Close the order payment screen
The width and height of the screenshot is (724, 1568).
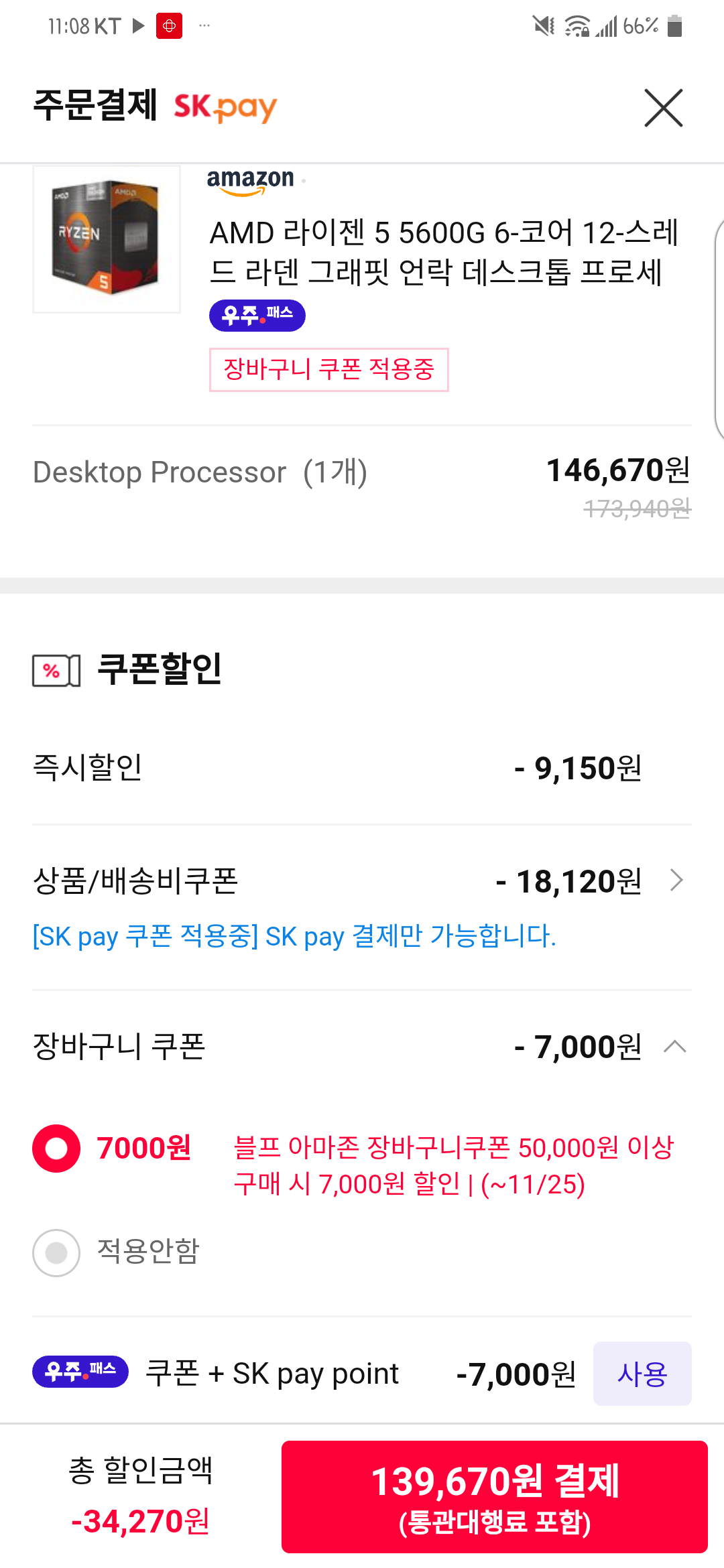(x=663, y=108)
